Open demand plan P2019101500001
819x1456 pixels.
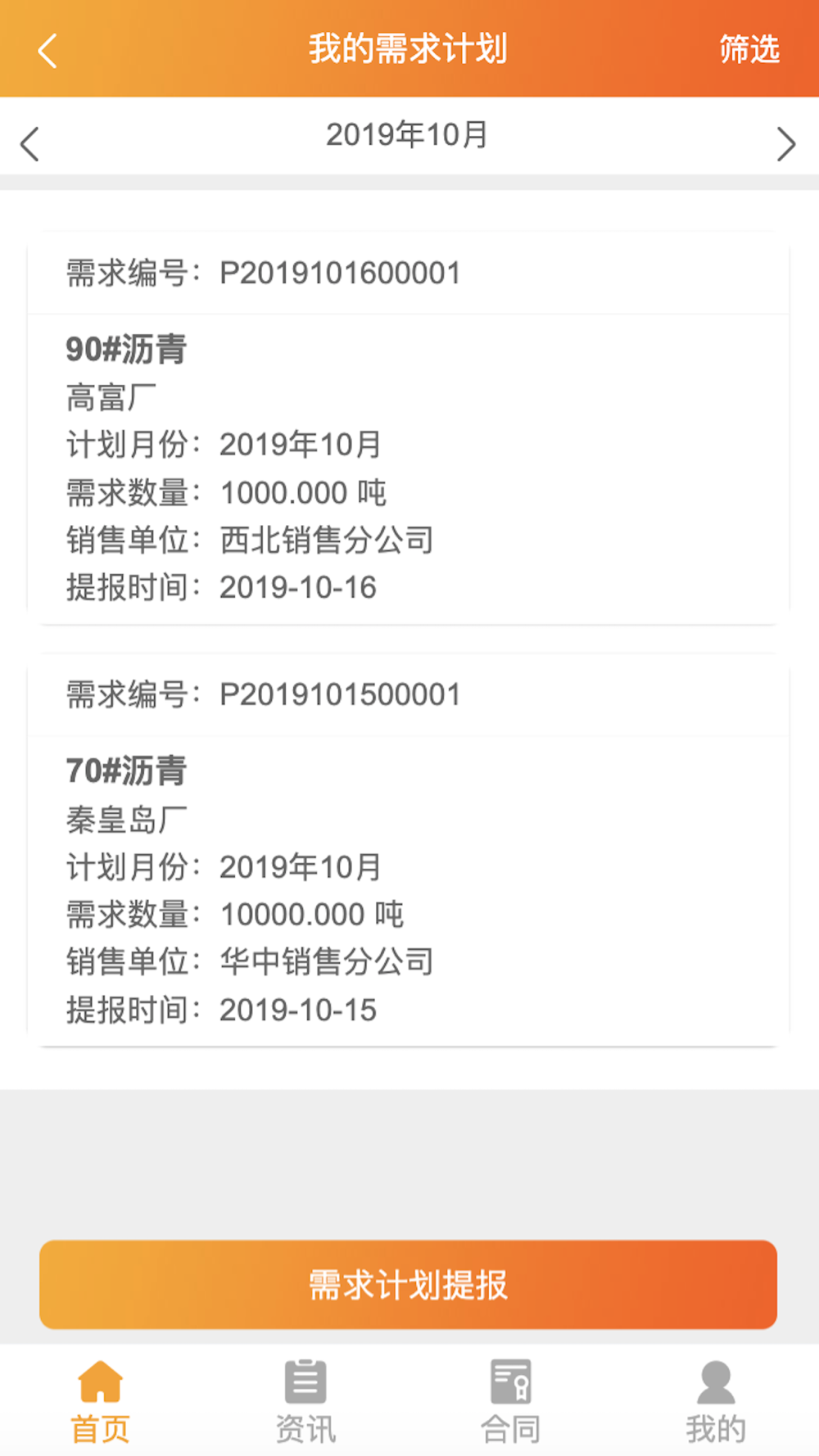[x=408, y=852]
